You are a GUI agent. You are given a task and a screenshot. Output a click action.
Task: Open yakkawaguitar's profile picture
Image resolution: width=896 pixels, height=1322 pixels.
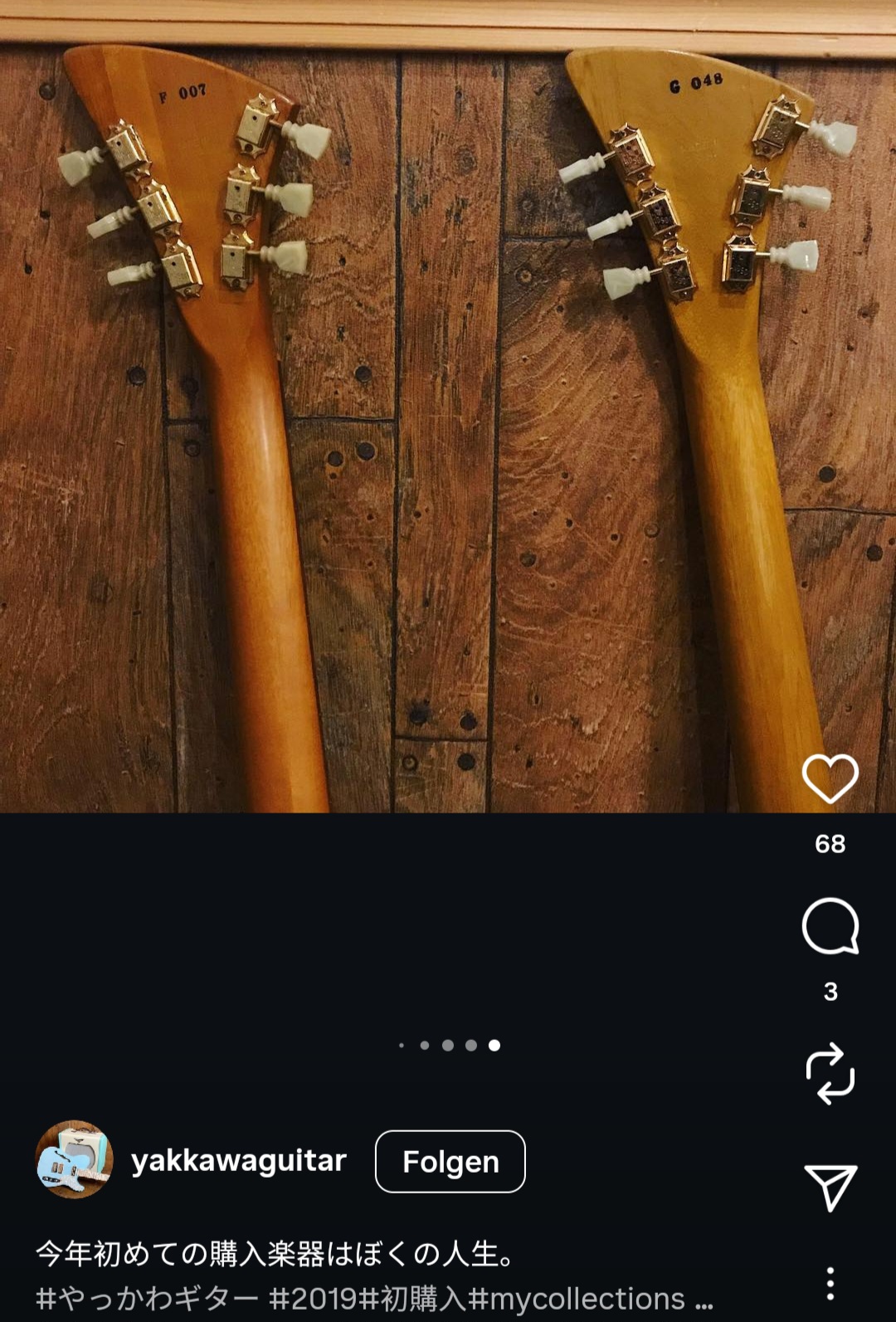tap(75, 1159)
